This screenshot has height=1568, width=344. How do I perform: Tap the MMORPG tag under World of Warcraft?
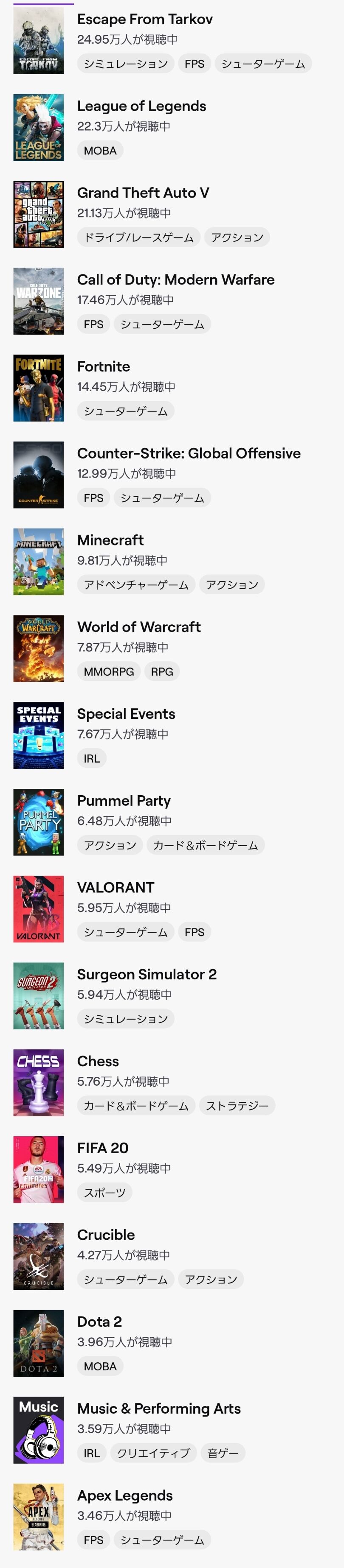[109, 671]
